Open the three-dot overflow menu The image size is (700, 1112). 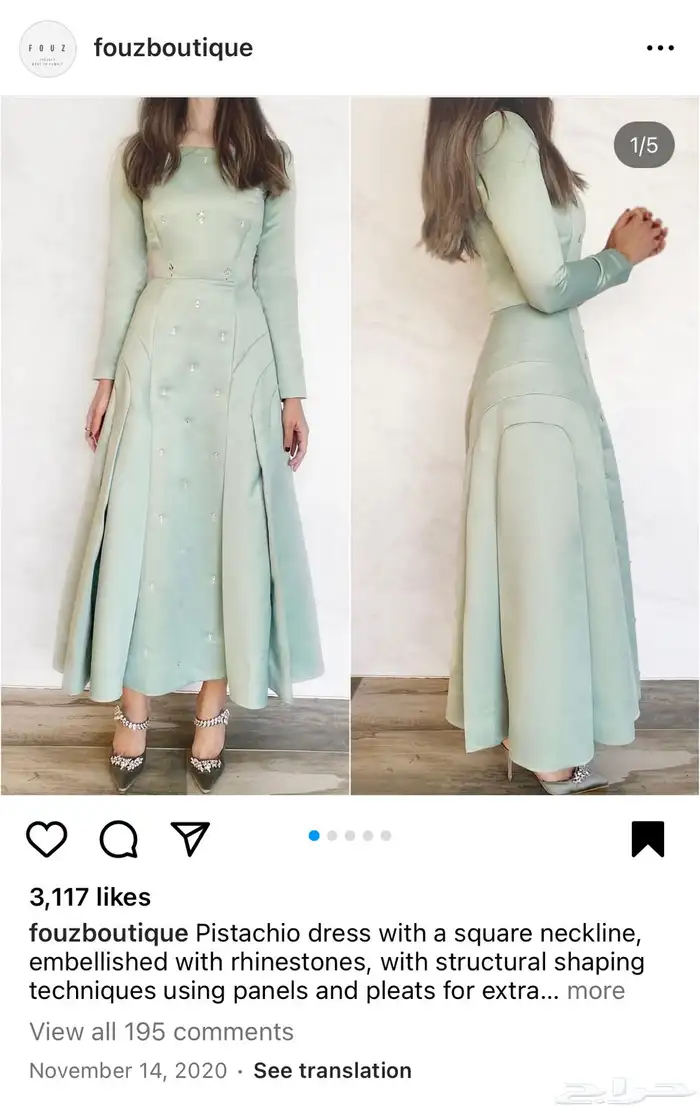pos(660,48)
